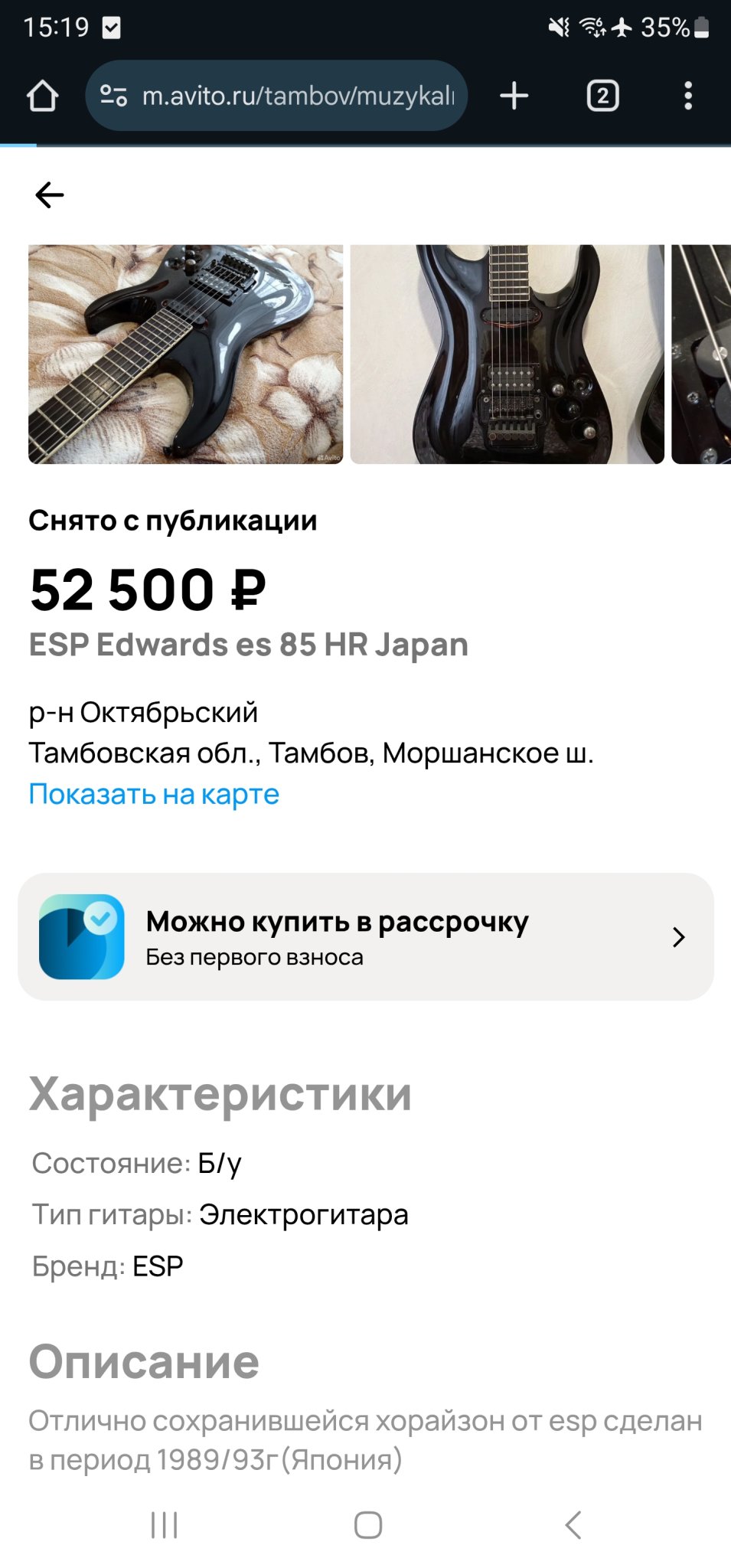Open the second photo of guitar body
The image size is (731, 1568).
pos(507,354)
